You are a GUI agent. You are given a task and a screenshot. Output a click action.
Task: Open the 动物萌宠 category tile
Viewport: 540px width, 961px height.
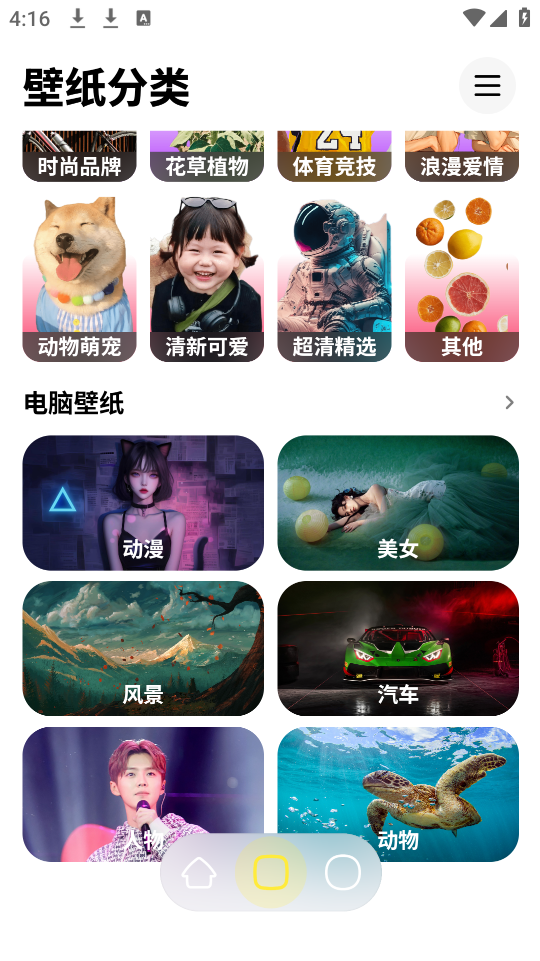(x=80, y=279)
